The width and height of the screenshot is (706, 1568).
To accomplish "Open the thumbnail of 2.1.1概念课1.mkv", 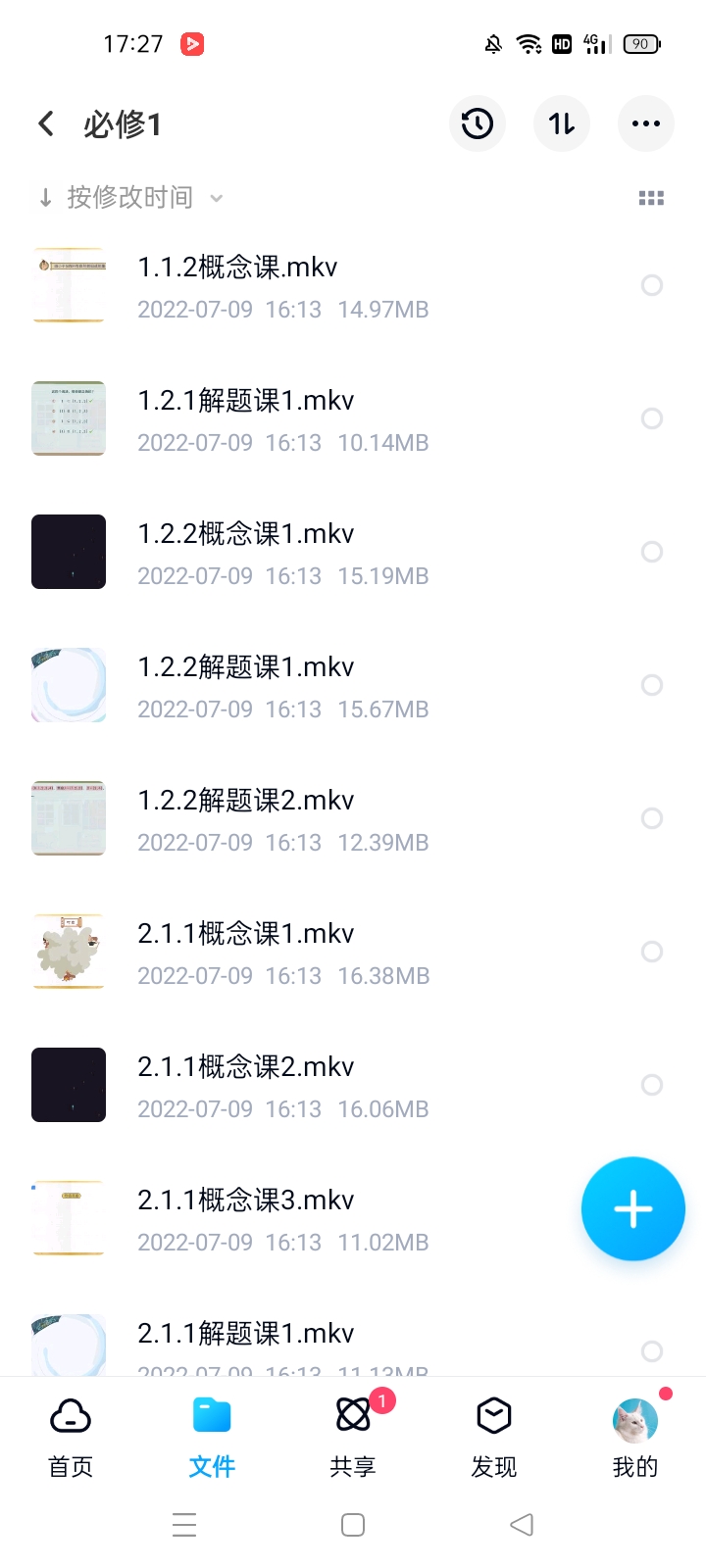I will [x=69, y=952].
